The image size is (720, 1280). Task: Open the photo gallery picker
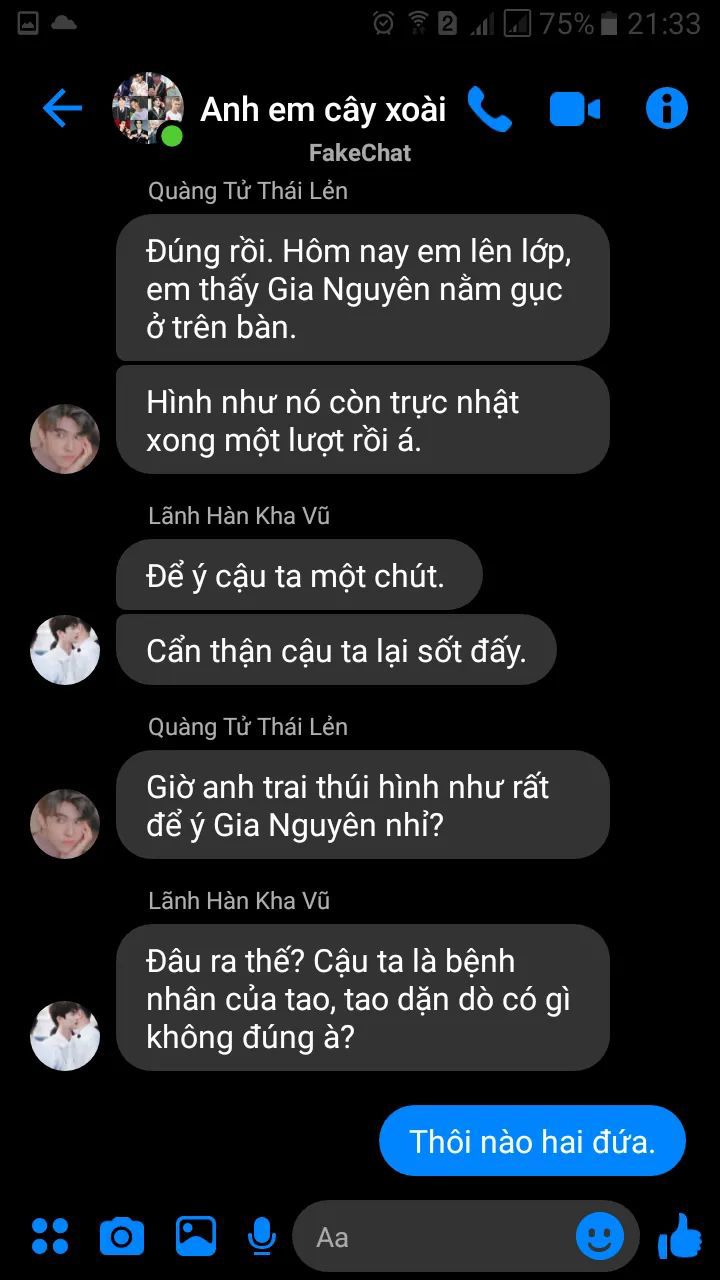pyautogui.click(x=196, y=1236)
